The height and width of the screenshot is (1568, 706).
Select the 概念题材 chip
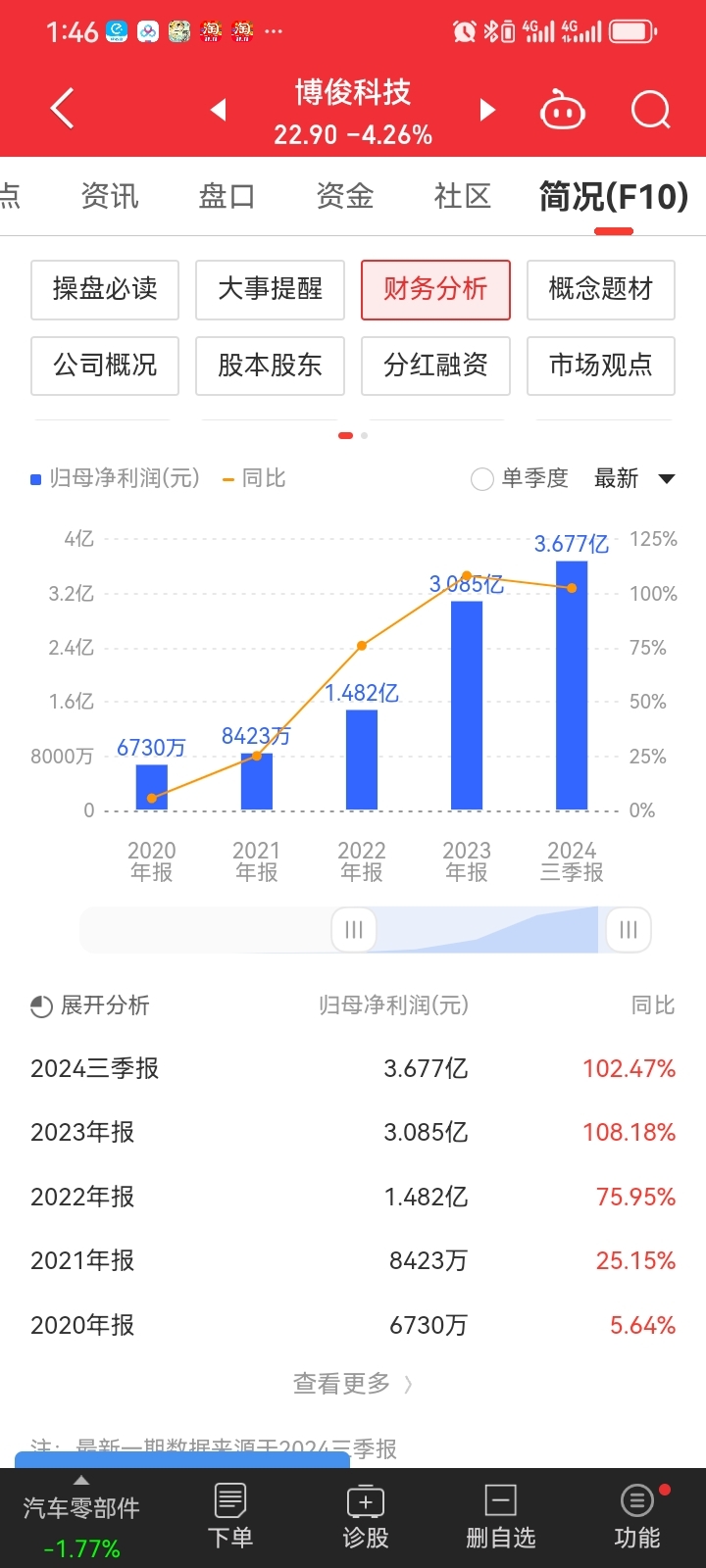[x=601, y=289]
